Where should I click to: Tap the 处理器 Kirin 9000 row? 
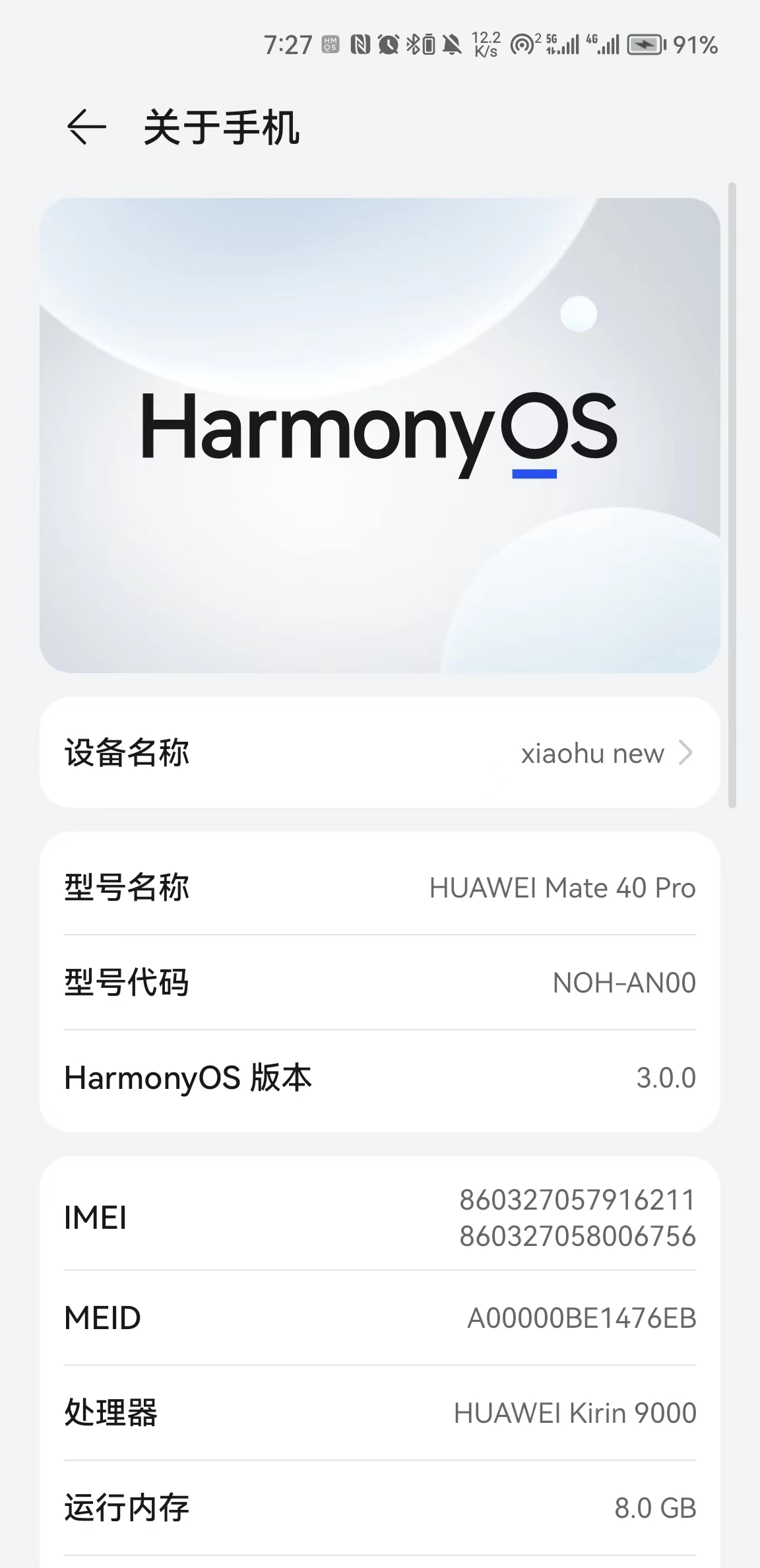[380, 1413]
